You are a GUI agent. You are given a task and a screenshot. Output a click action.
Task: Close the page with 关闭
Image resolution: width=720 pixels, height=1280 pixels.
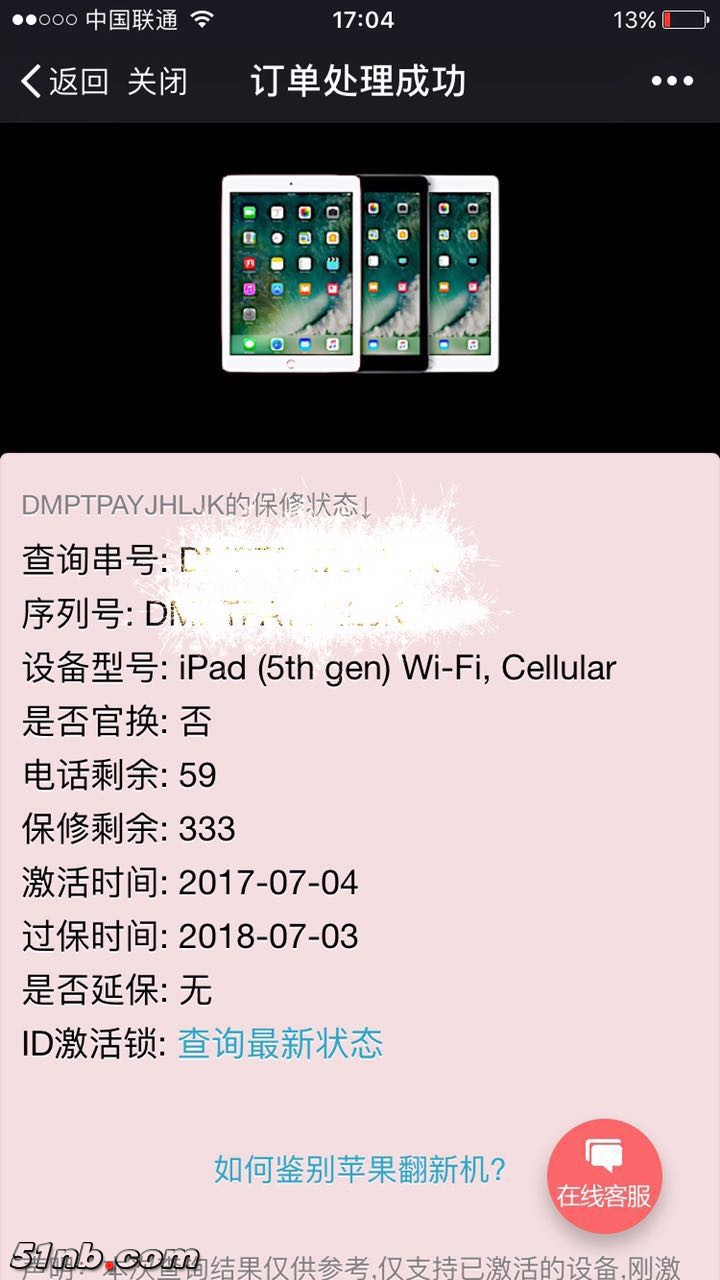coord(157,82)
